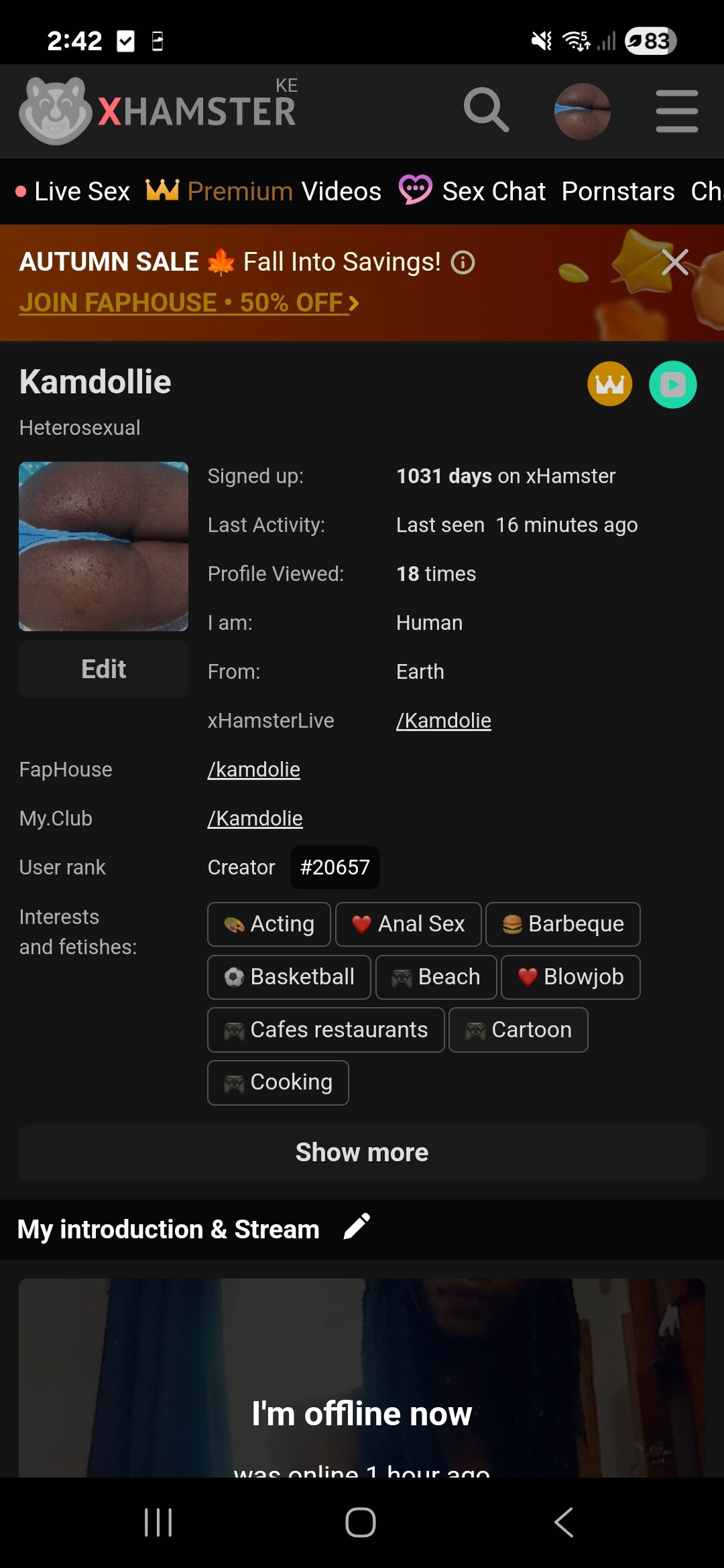Switch to Sex Chat section
Viewport: 724px width, 1568px height.
tap(473, 192)
